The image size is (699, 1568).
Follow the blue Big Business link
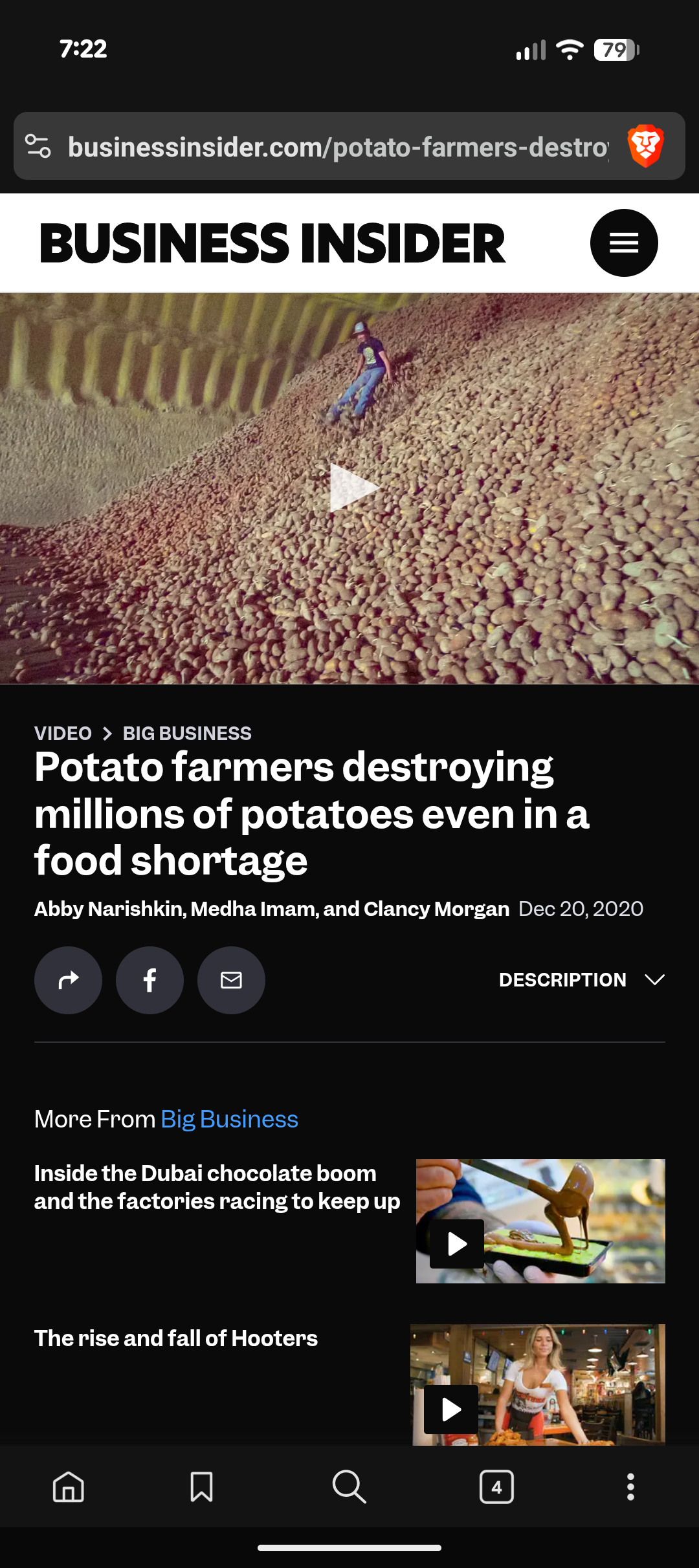(229, 1119)
